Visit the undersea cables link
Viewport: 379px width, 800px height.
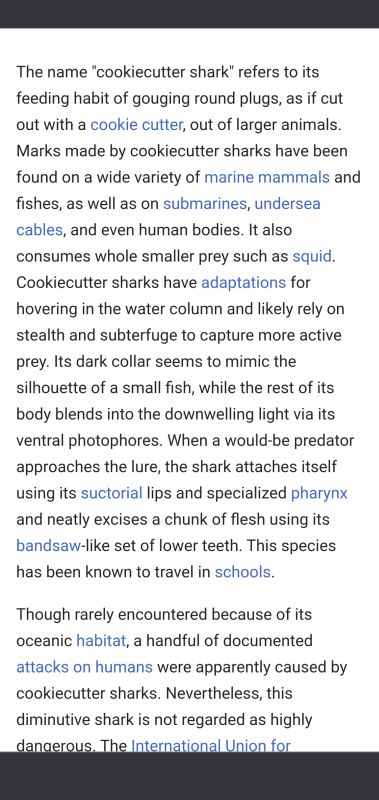point(287,204)
